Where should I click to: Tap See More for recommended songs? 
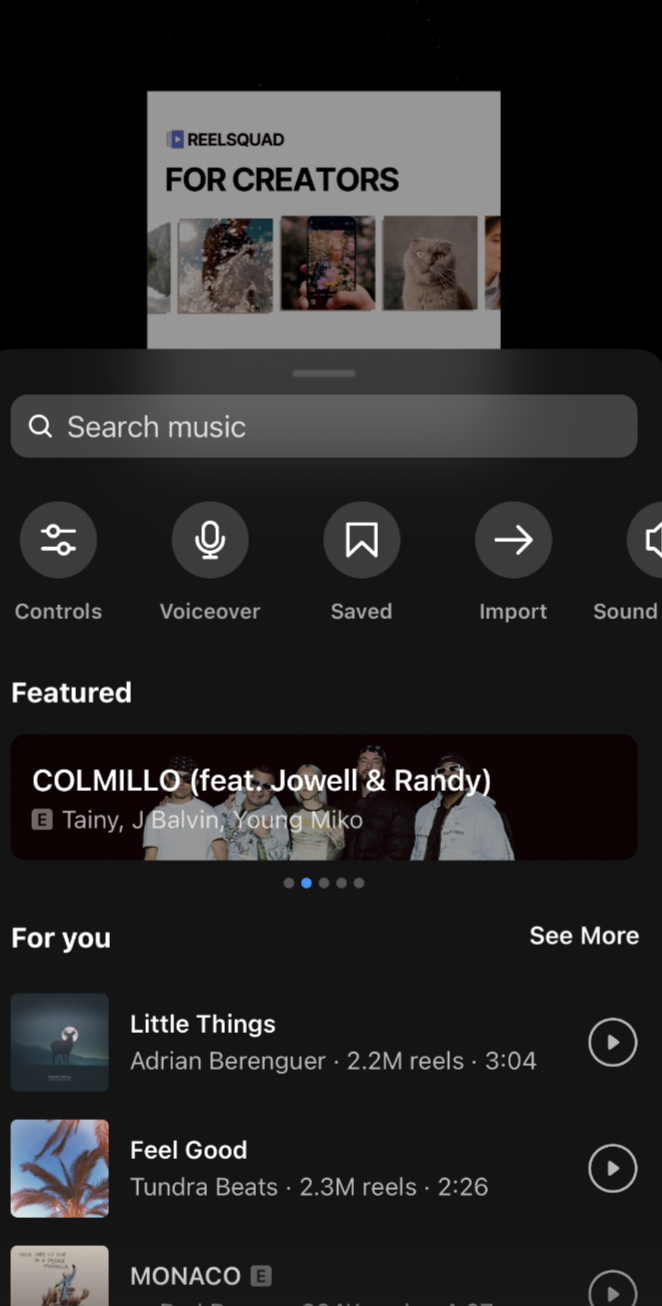pos(583,936)
